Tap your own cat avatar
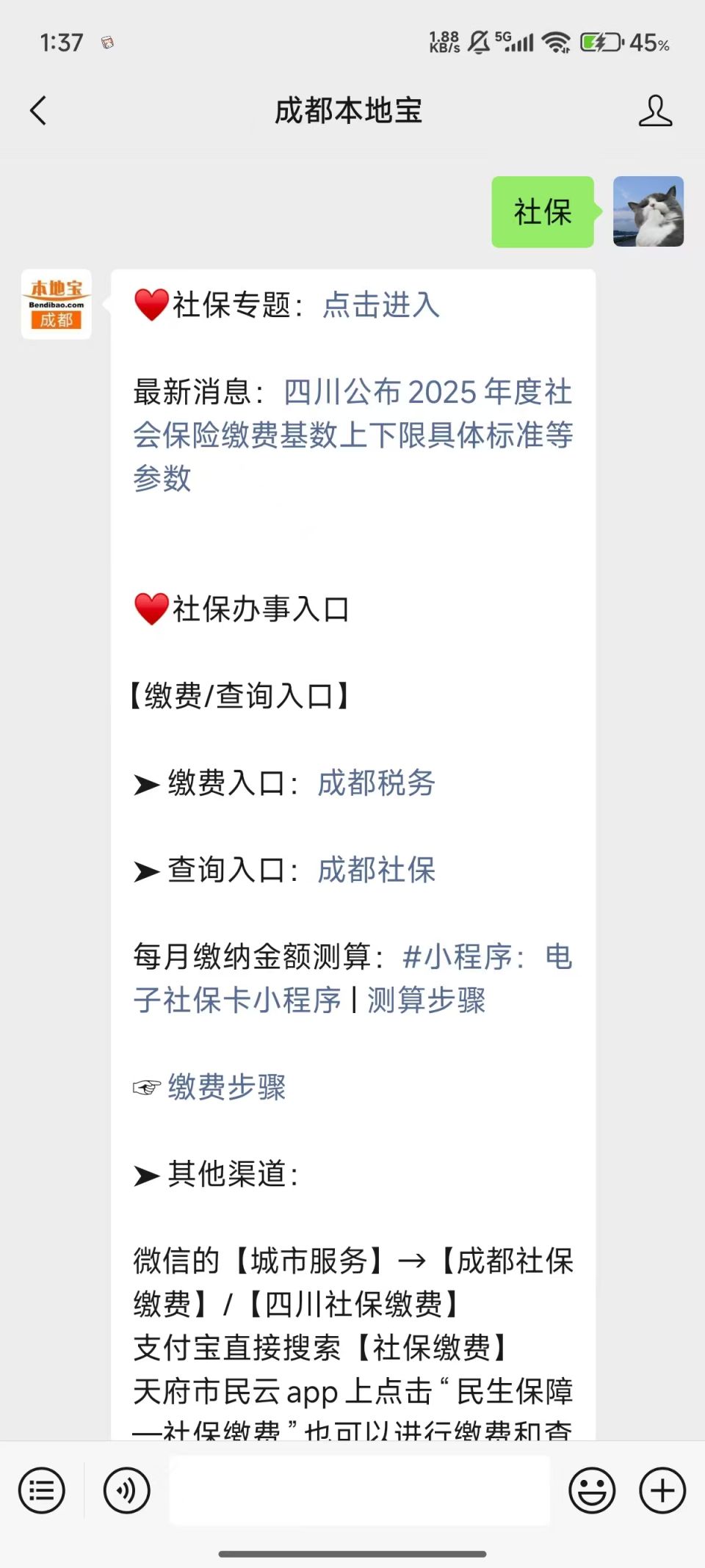 pyautogui.click(x=648, y=211)
